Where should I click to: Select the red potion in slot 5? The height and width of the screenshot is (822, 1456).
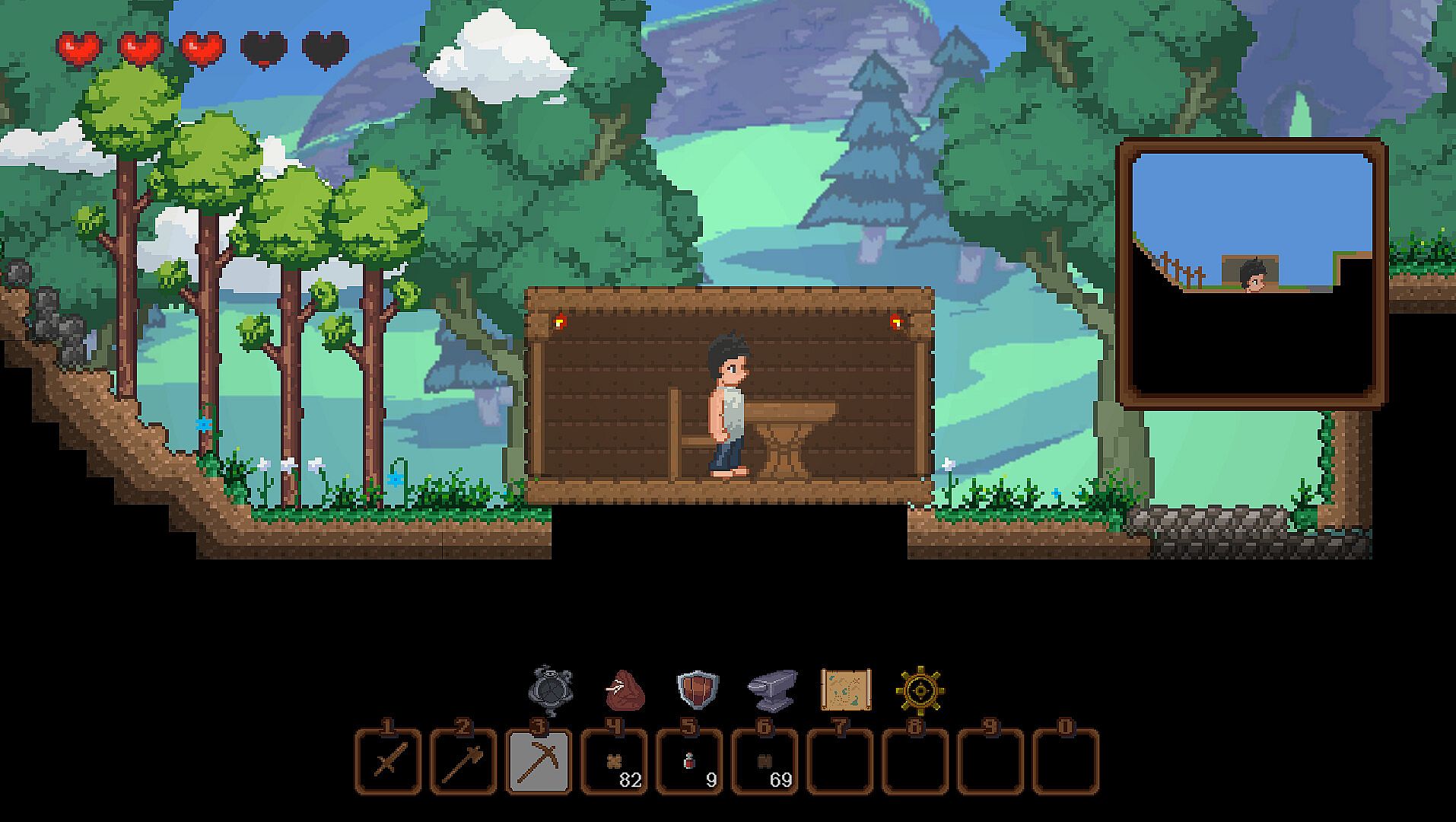(689, 761)
